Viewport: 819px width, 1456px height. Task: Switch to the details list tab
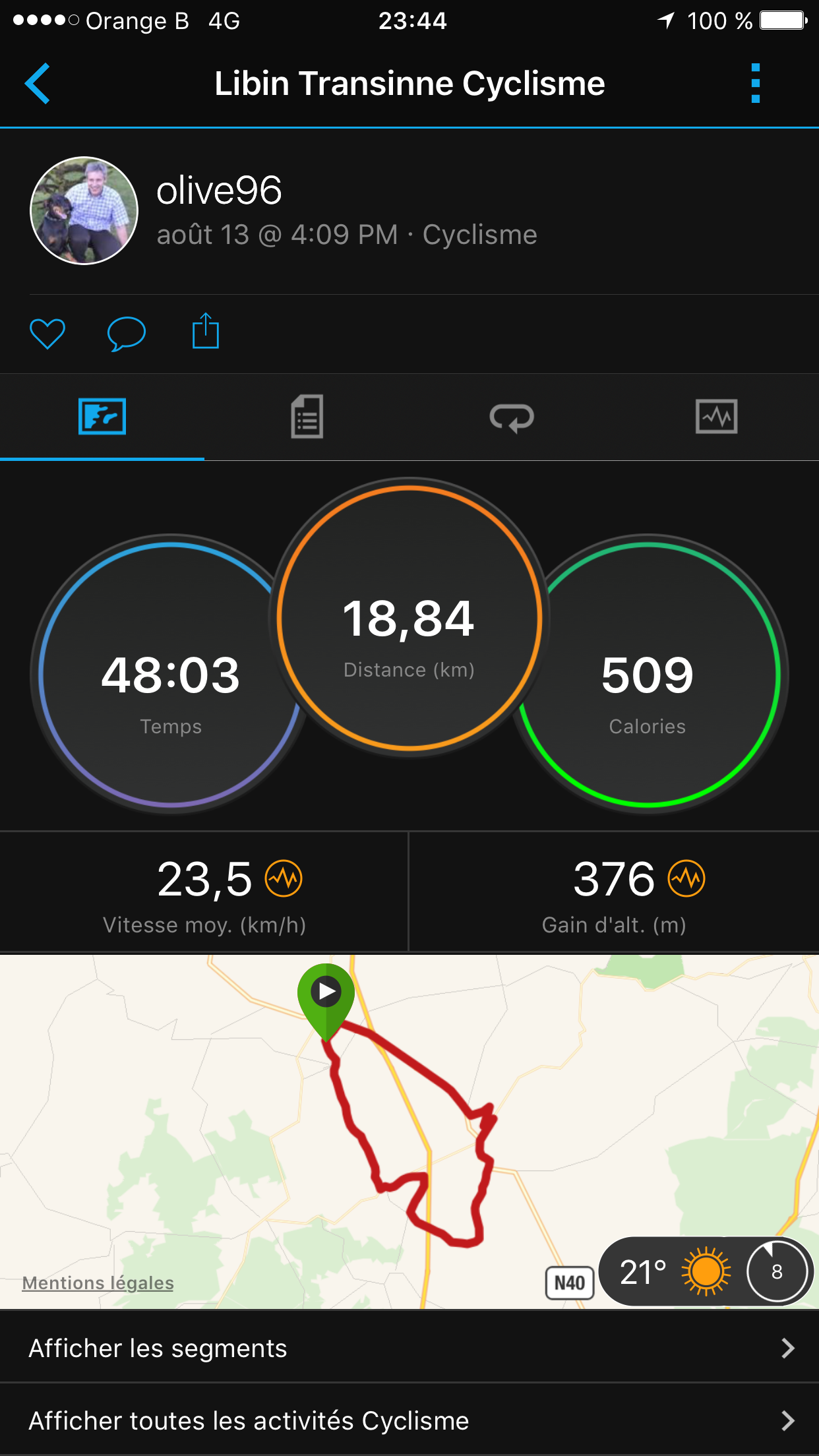pyautogui.click(x=307, y=417)
